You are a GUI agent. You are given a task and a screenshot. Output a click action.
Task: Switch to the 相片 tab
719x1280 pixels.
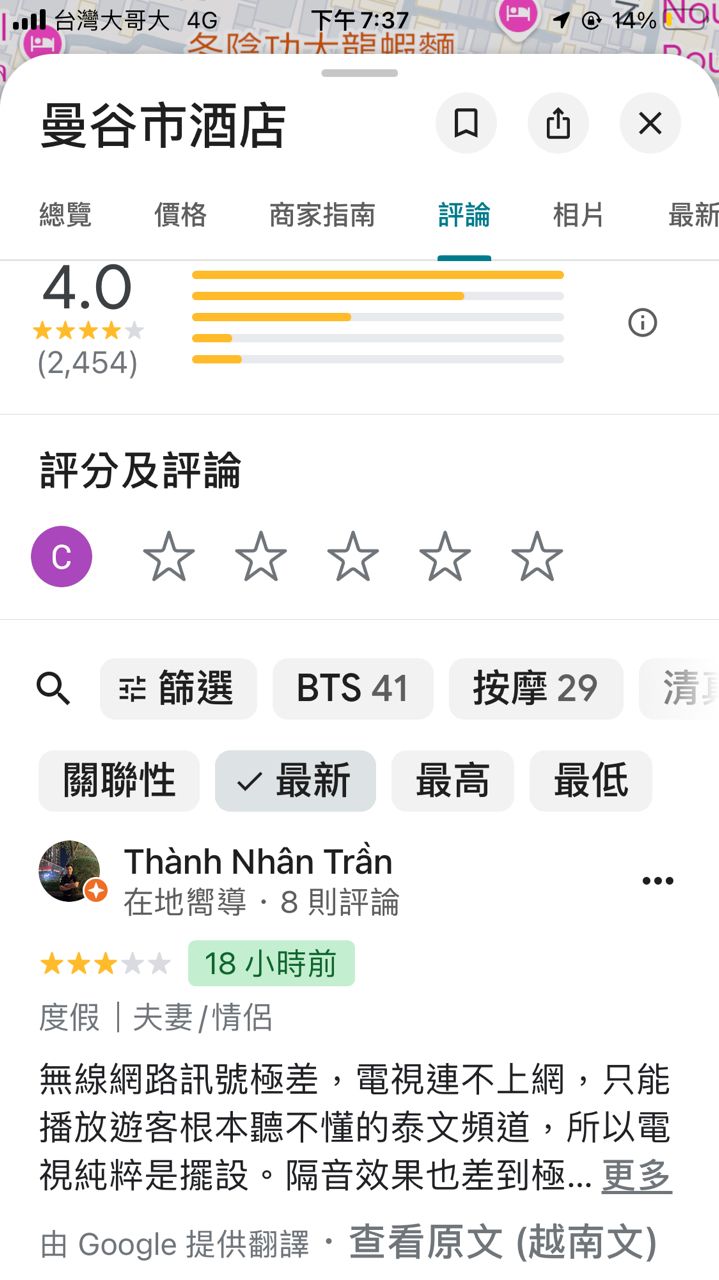pyautogui.click(x=578, y=214)
